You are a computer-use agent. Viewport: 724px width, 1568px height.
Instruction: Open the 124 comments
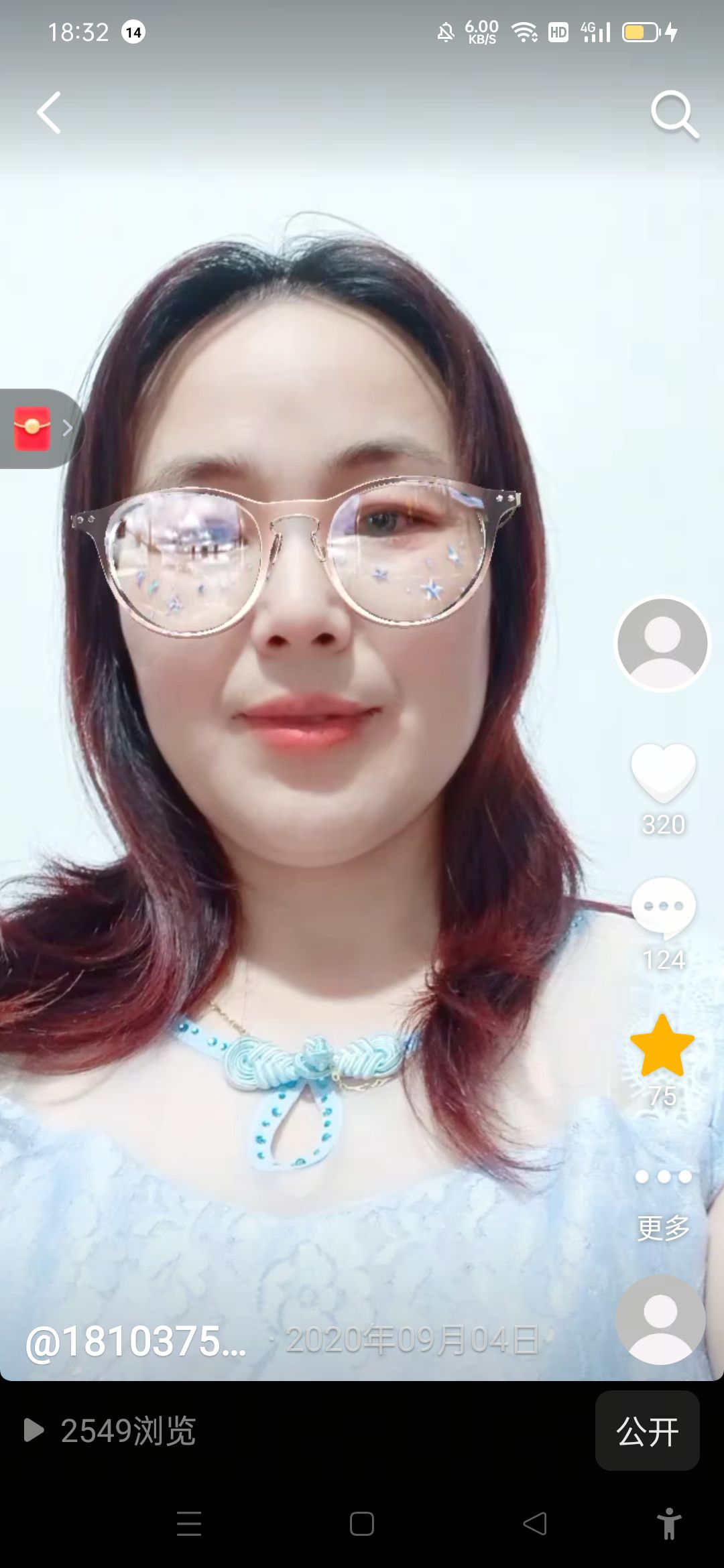tap(663, 908)
